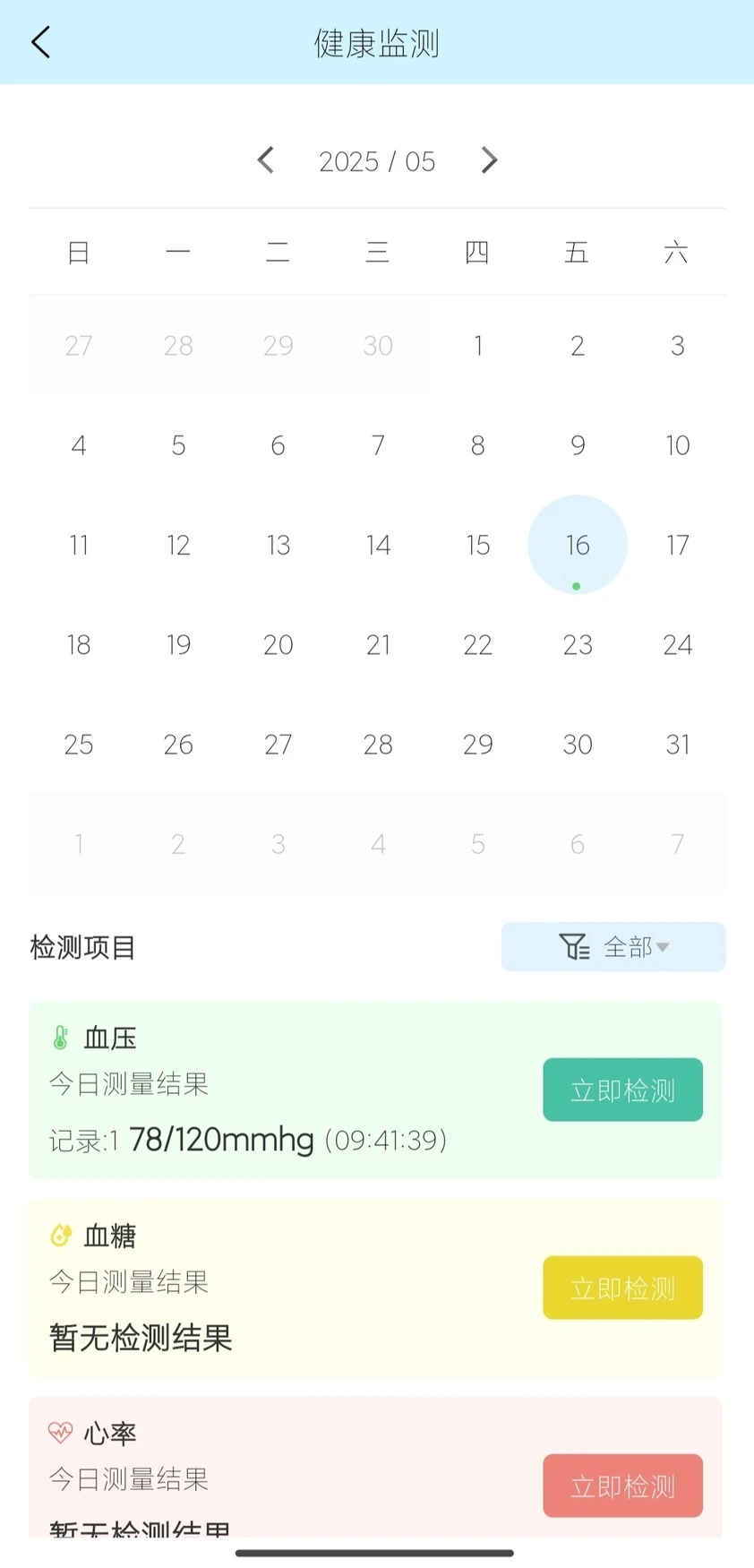The width and height of the screenshot is (754, 1568).
Task: Go to previous month in calendar
Action: click(265, 160)
